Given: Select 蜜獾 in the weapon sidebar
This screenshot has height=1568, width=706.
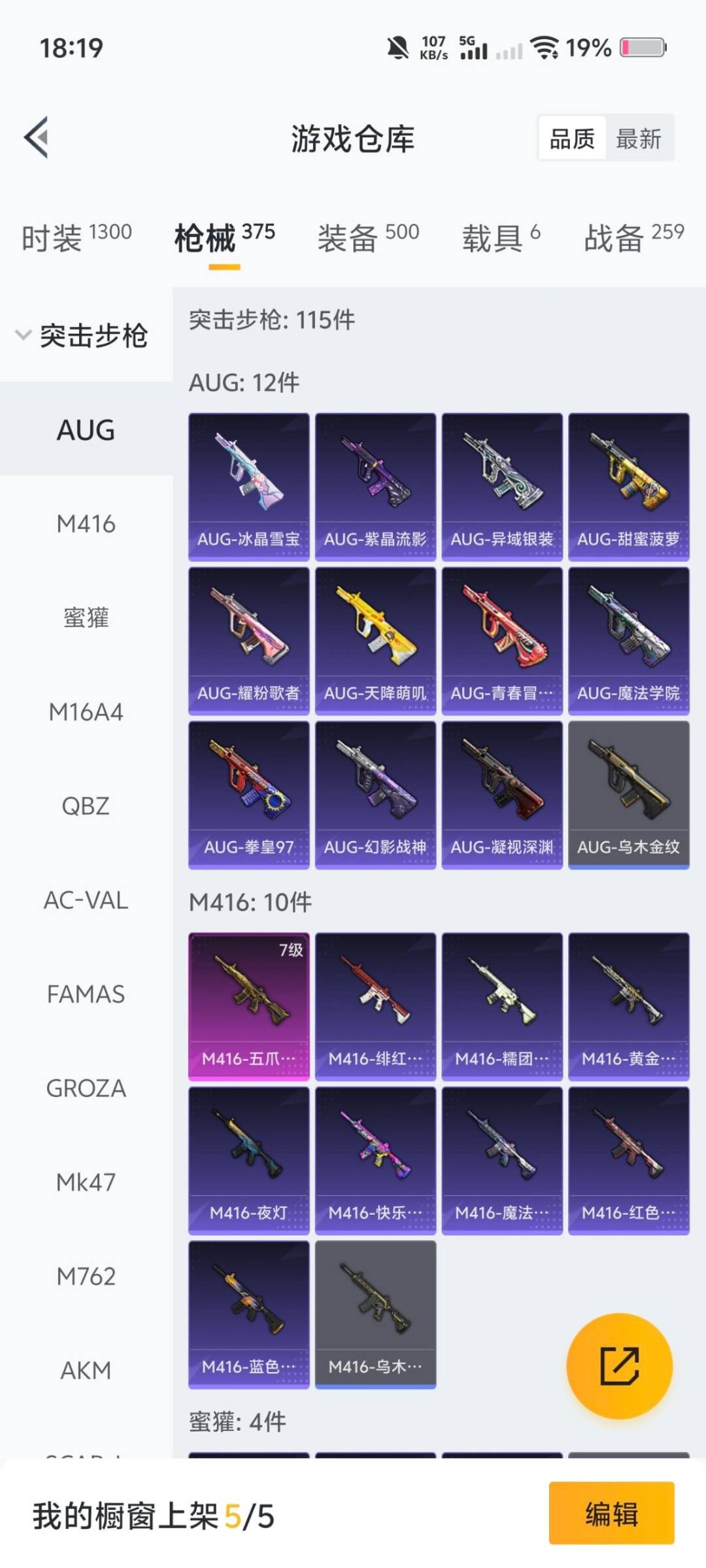Looking at the screenshot, I should tap(86, 618).
